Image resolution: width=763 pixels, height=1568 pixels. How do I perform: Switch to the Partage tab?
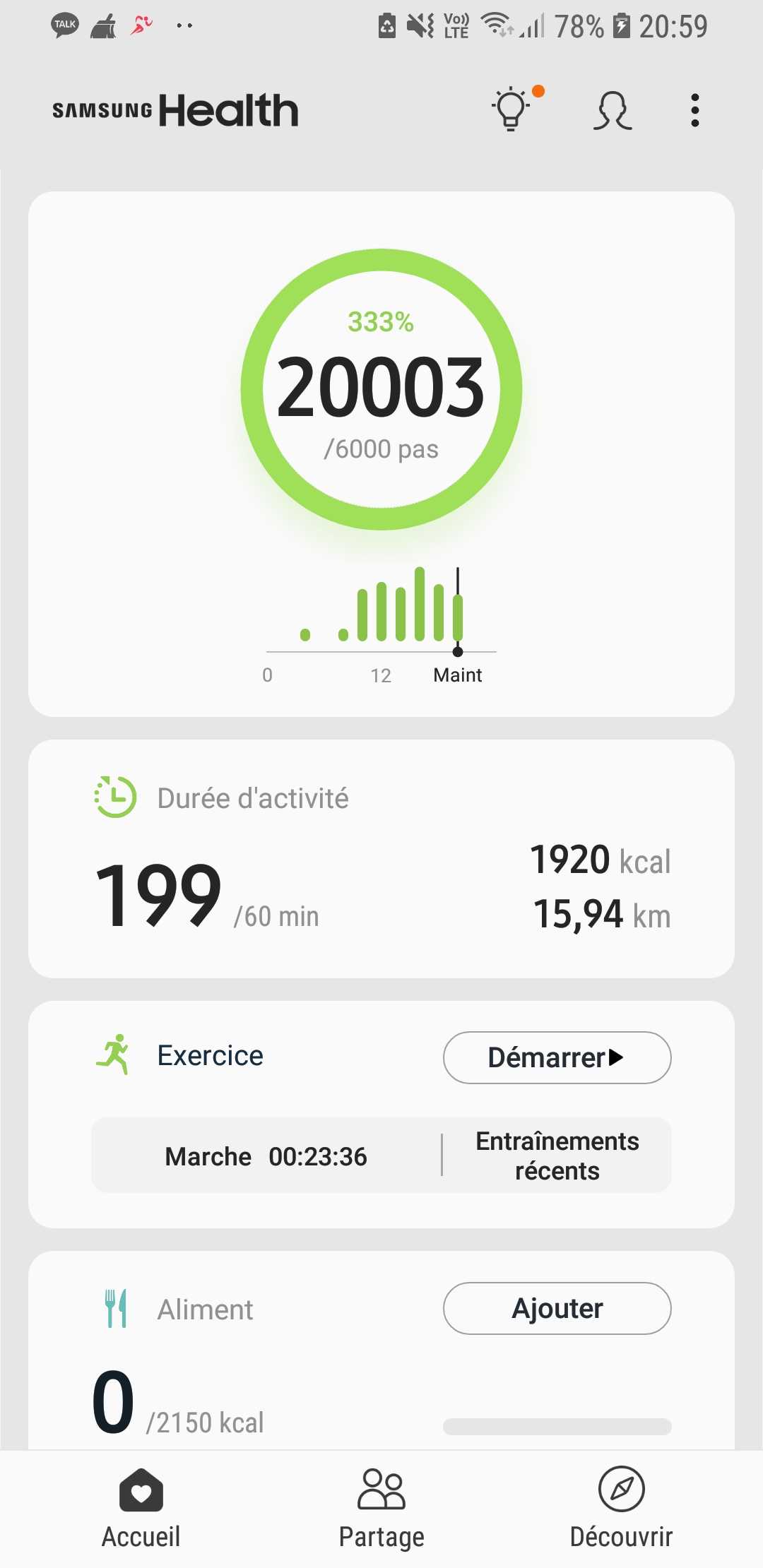[381, 1508]
